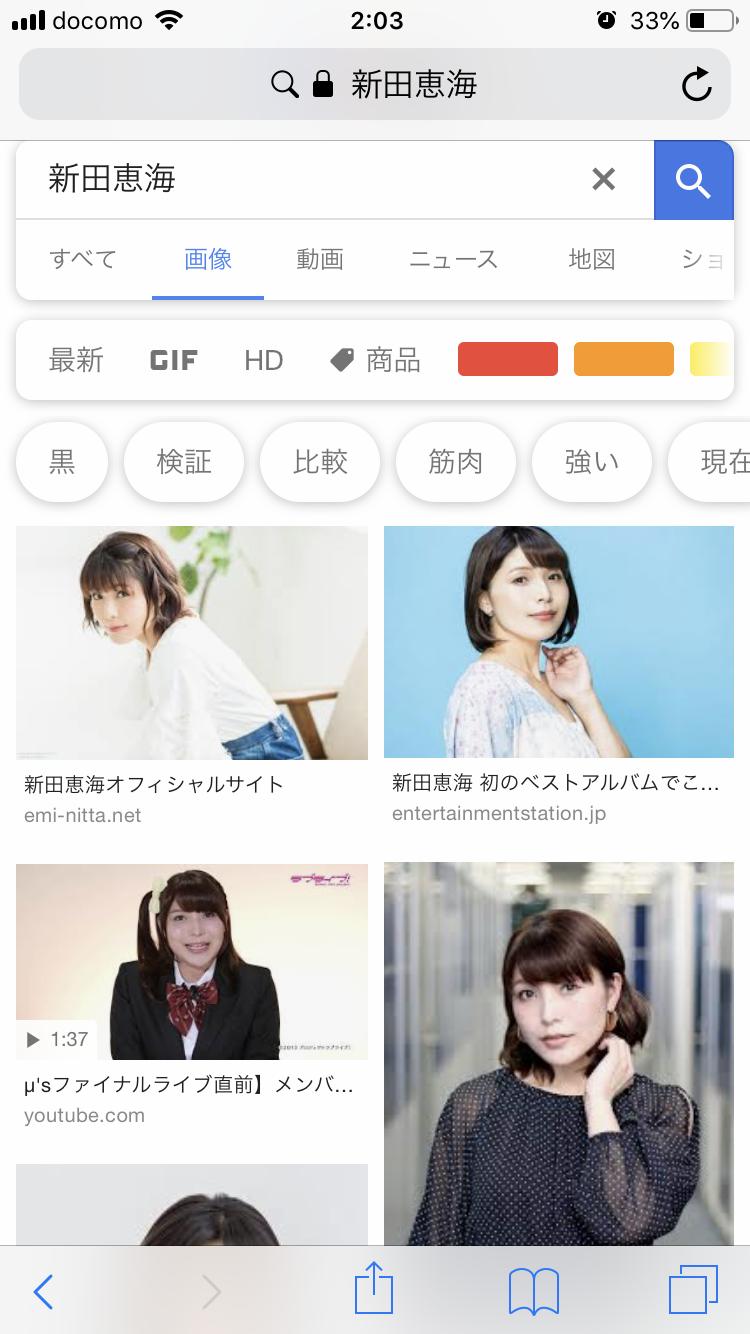Go back to the previous page
This screenshot has width=750, height=1334.
coord(44,1292)
